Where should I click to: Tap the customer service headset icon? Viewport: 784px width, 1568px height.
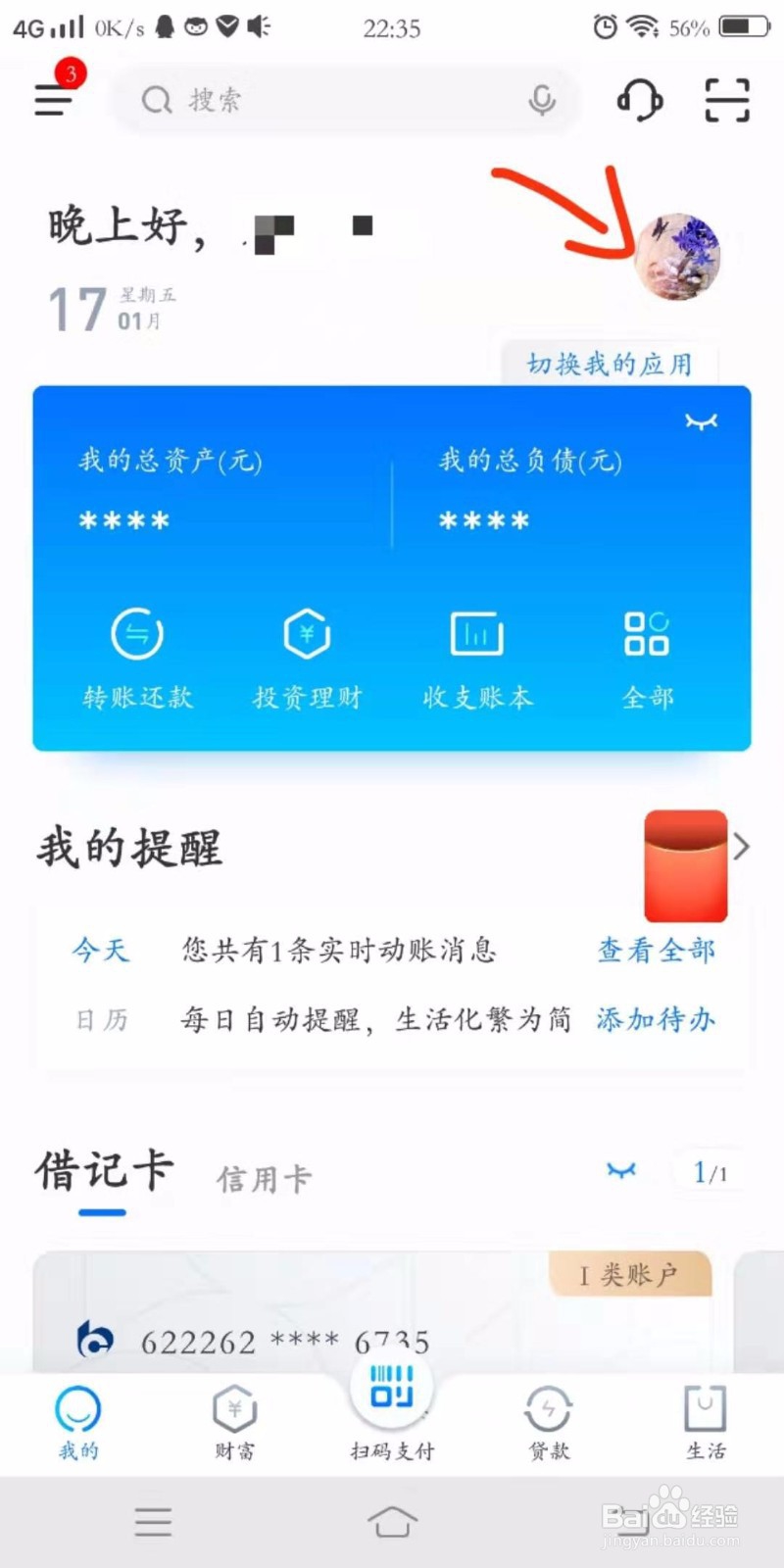pyautogui.click(x=640, y=99)
